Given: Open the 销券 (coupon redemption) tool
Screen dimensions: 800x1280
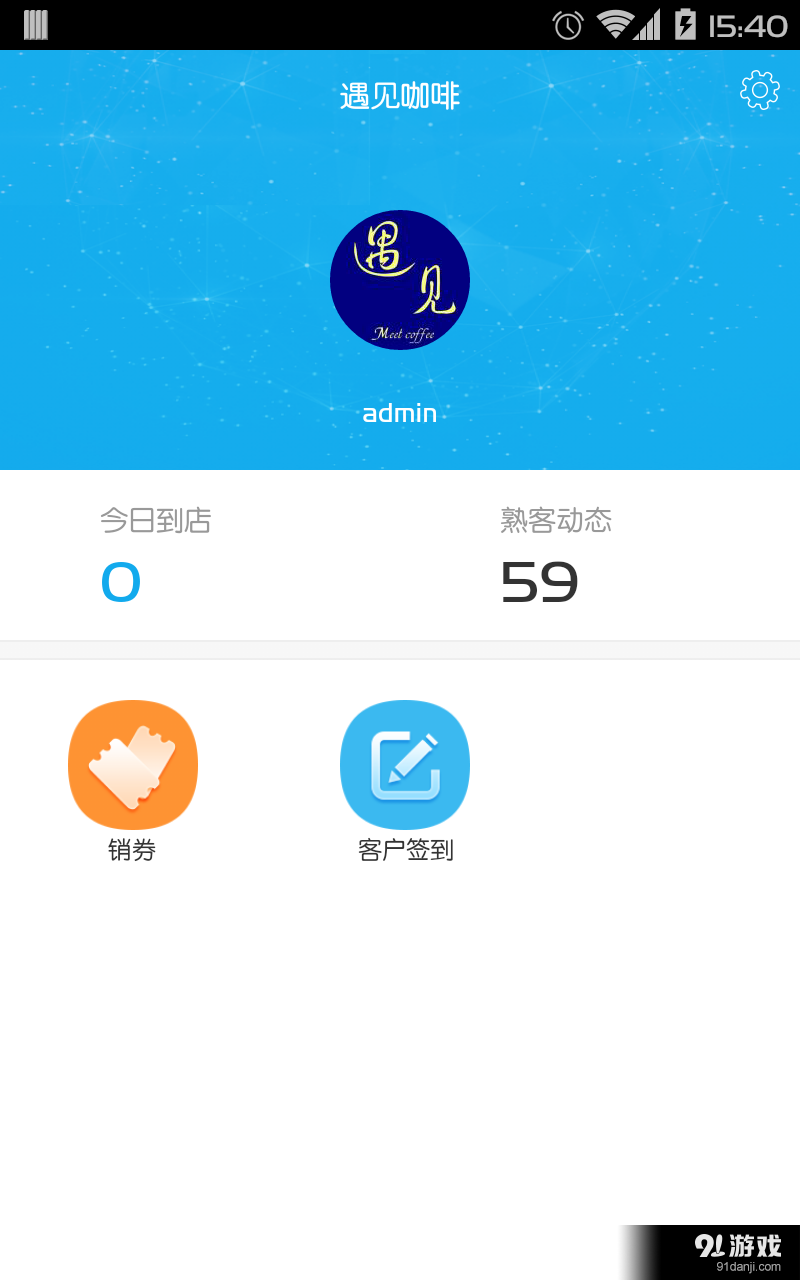Looking at the screenshot, I should tap(132, 765).
